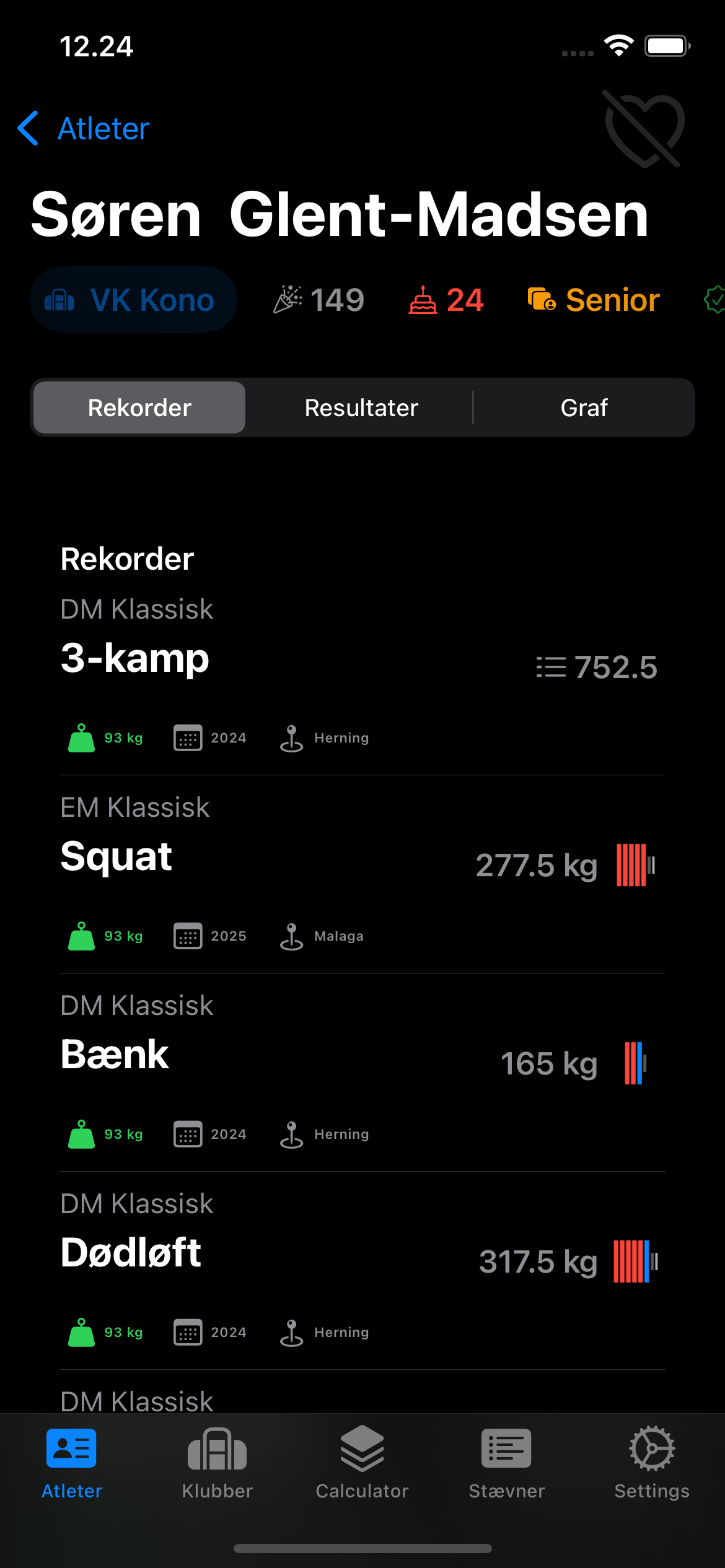
Task: Click the Senior membership wallet icon
Action: pos(540,300)
